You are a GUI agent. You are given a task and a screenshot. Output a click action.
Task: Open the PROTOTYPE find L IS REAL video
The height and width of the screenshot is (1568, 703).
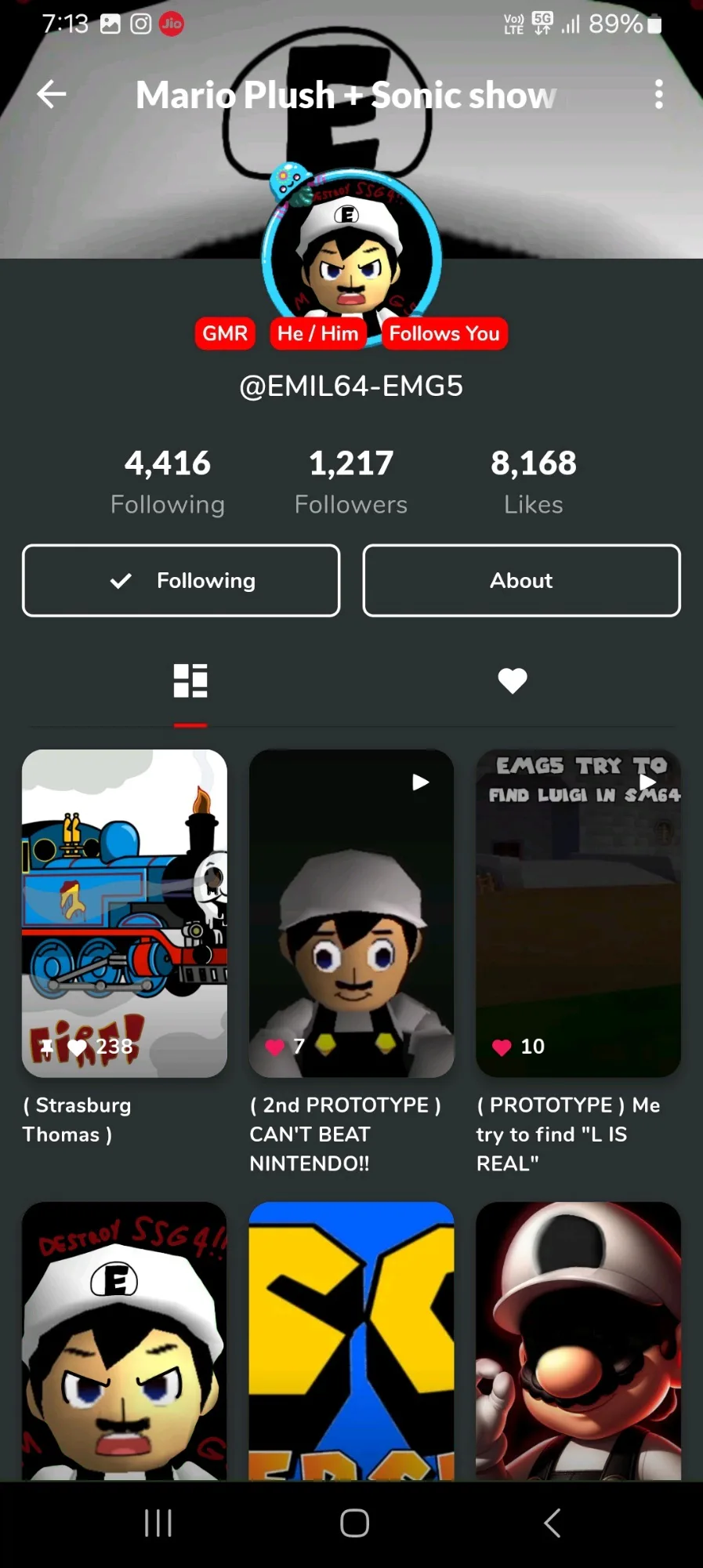pyautogui.click(x=578, y=913)
